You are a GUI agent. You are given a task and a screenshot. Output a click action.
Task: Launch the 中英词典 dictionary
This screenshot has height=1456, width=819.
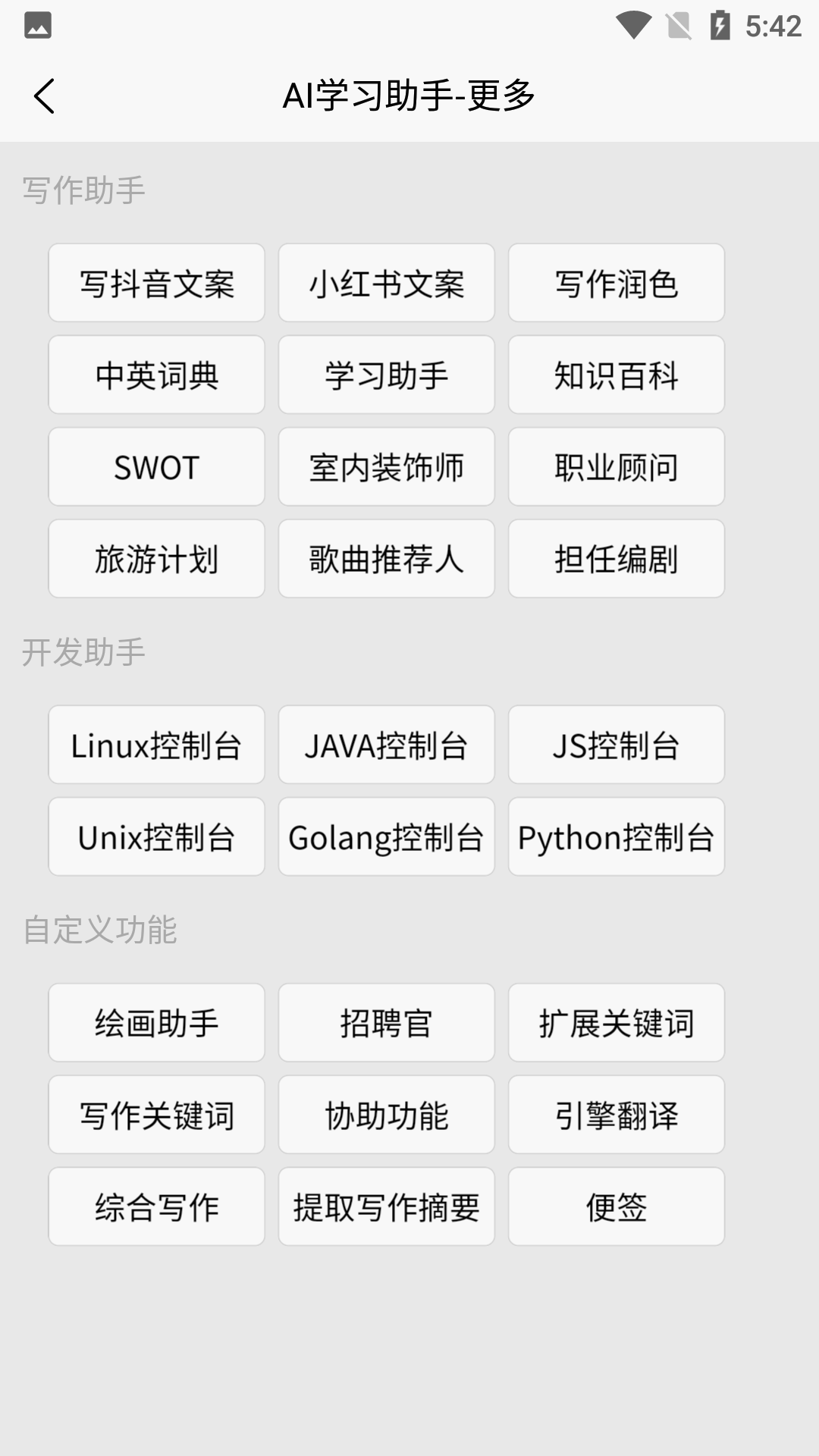pyautogui.click(x=156, y=375)
